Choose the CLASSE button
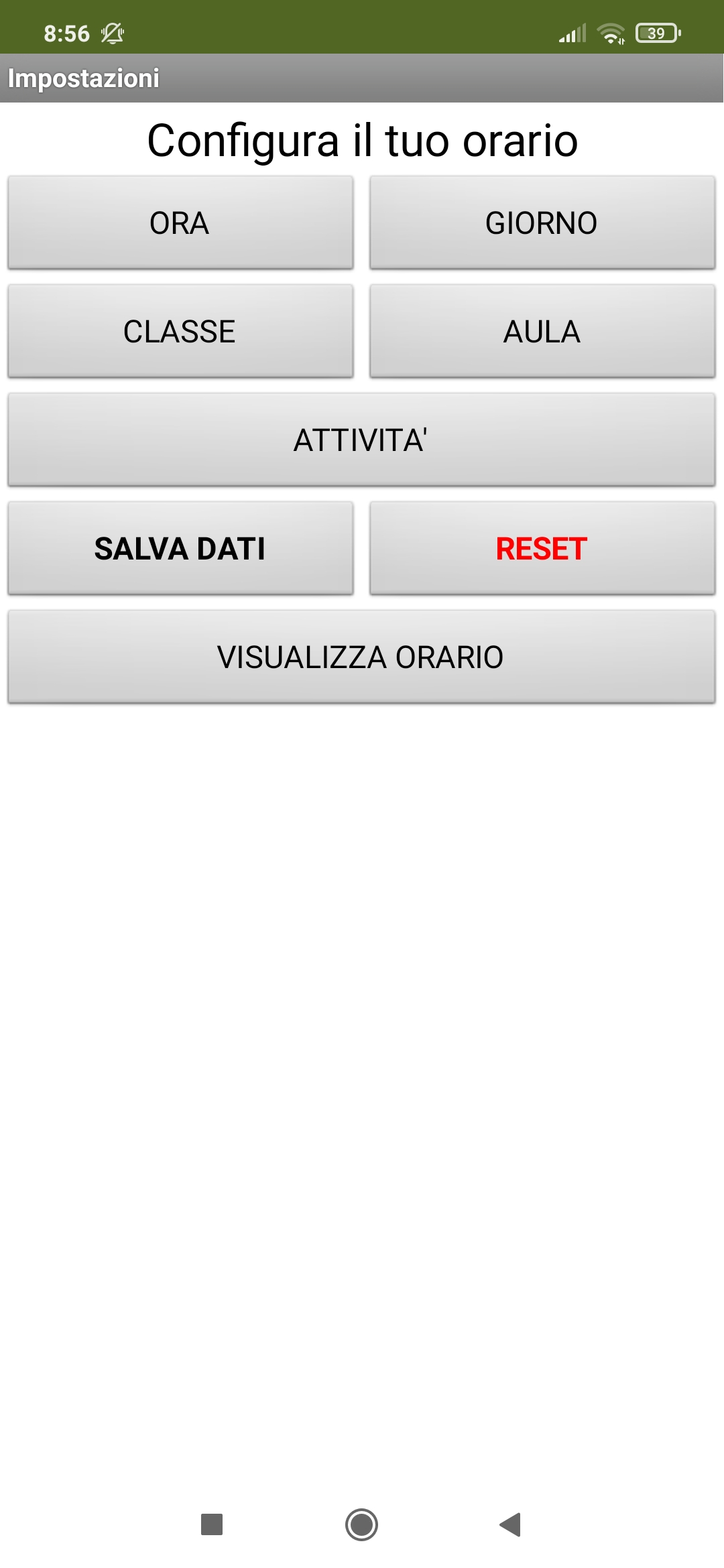The width and height of the screenshot is (724, 1568). (180, 331)
